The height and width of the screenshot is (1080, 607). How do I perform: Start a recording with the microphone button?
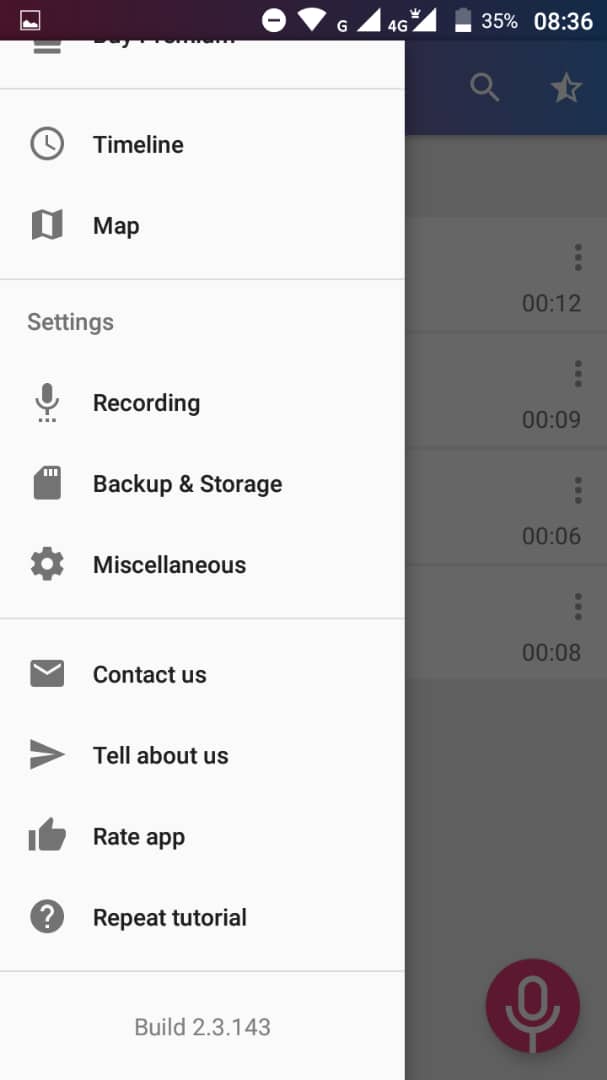pyautogui.click(x=533, y=1006)
